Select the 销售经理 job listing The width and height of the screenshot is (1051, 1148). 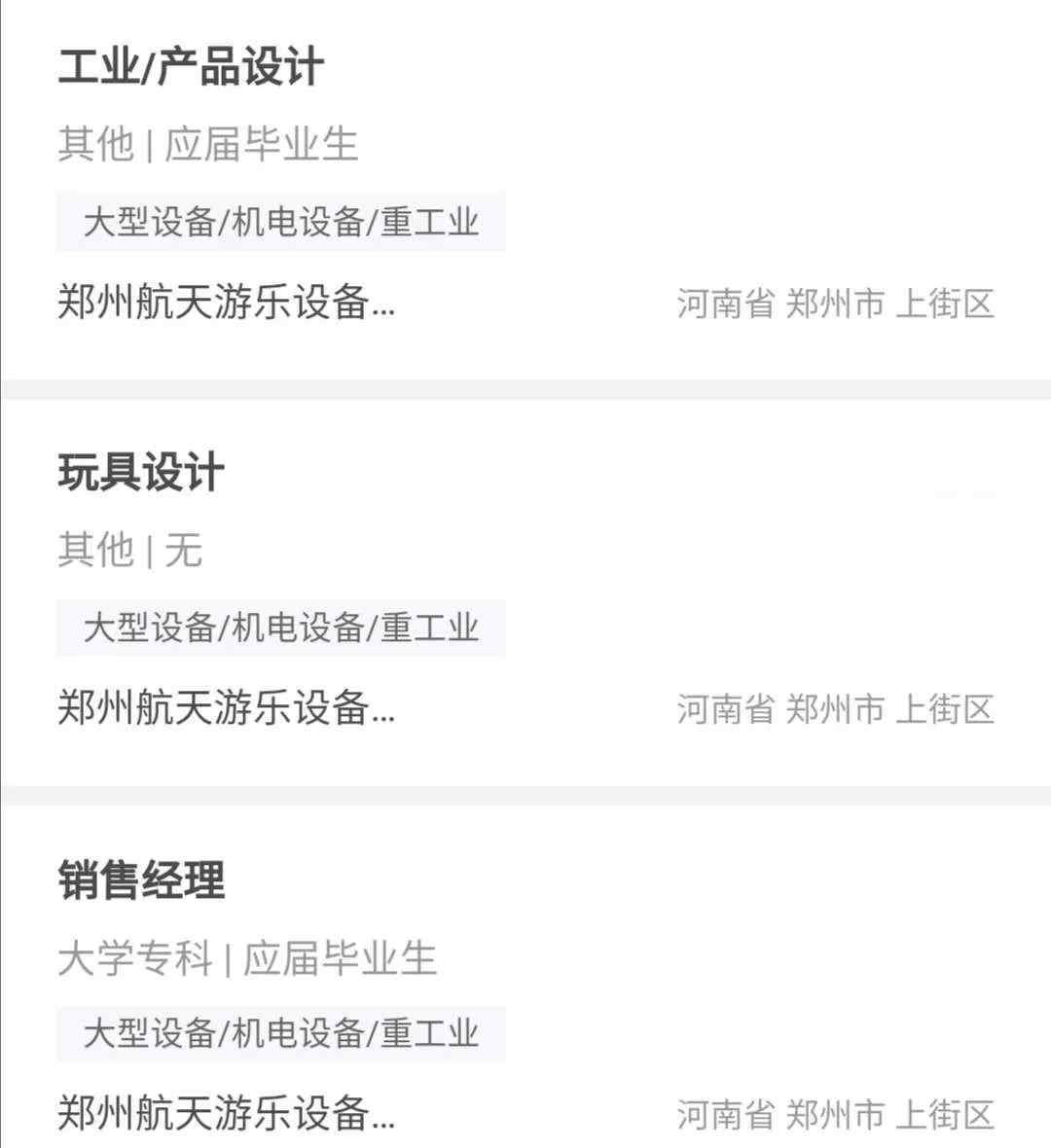(142, 880)
